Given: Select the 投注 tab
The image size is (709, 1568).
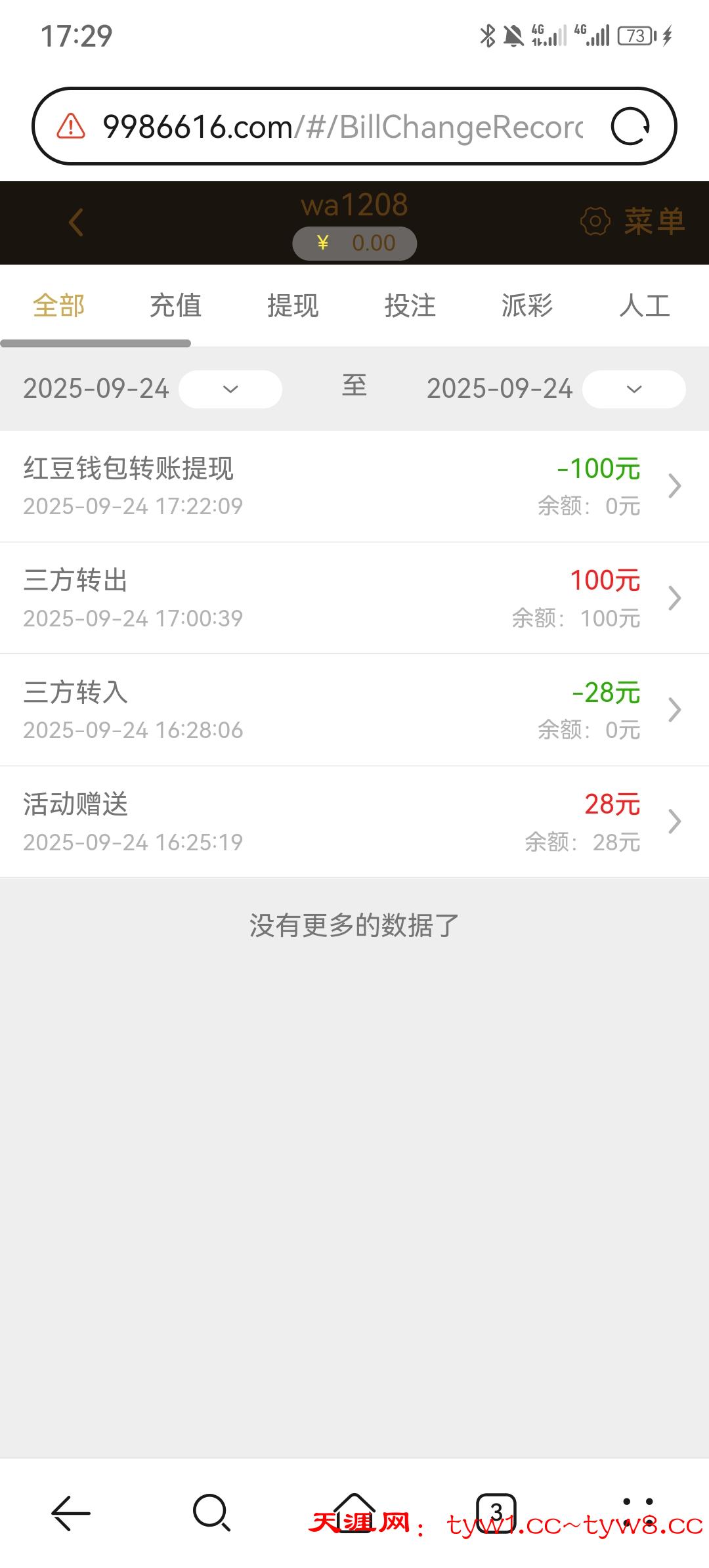Looking at the screenshot, I should click(x=410, y=306).
